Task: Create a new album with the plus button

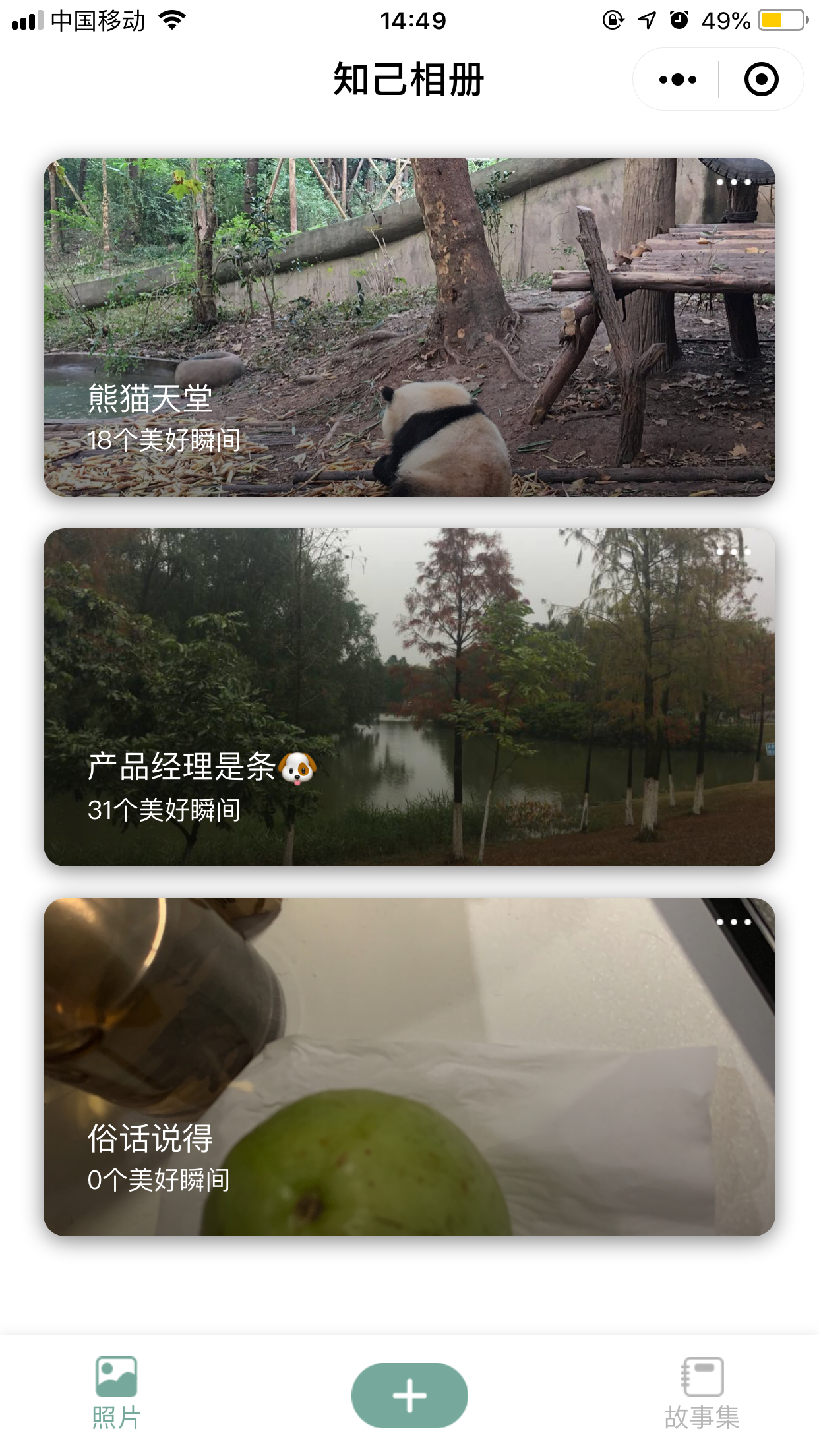Action: tap(409, 1395)
